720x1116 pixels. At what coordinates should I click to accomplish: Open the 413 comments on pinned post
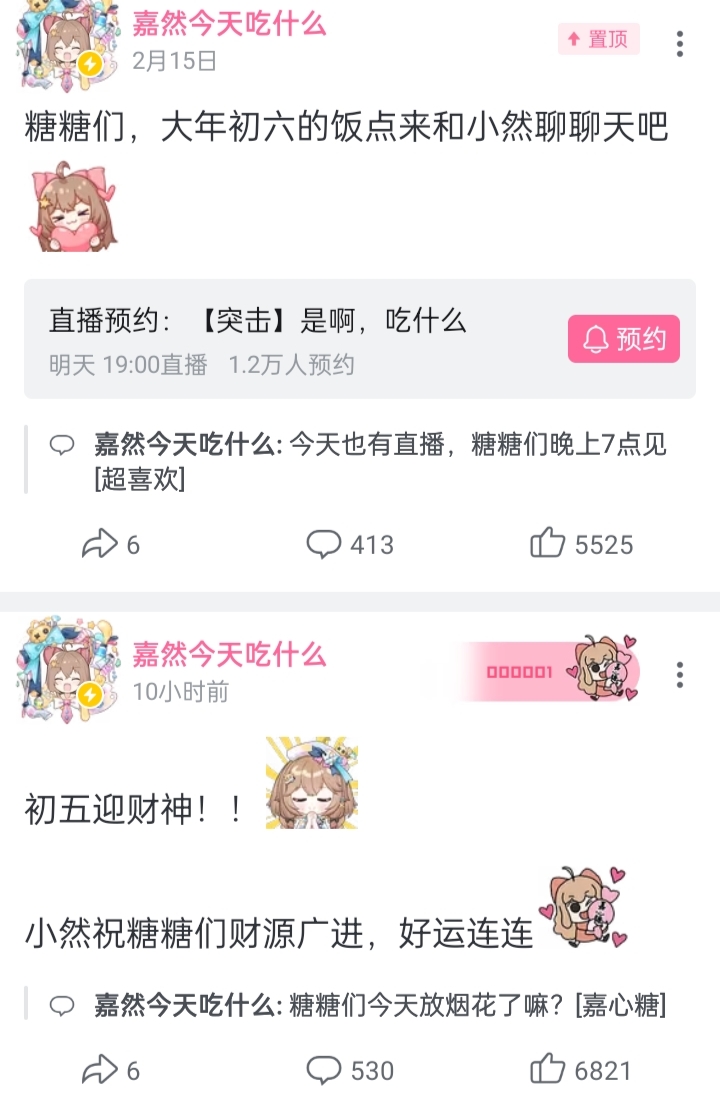pos(349,544)
